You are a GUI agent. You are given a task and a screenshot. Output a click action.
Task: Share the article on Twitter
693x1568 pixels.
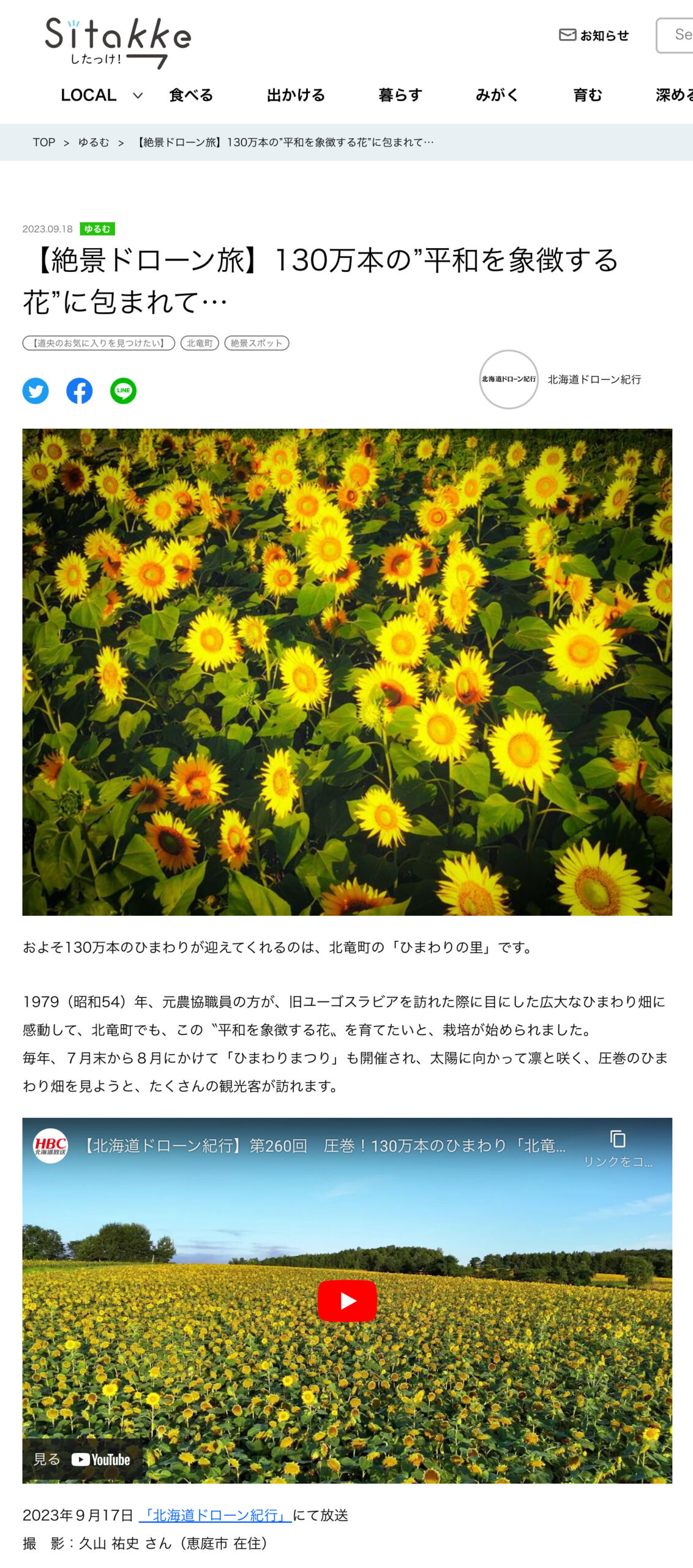[36, 390]
